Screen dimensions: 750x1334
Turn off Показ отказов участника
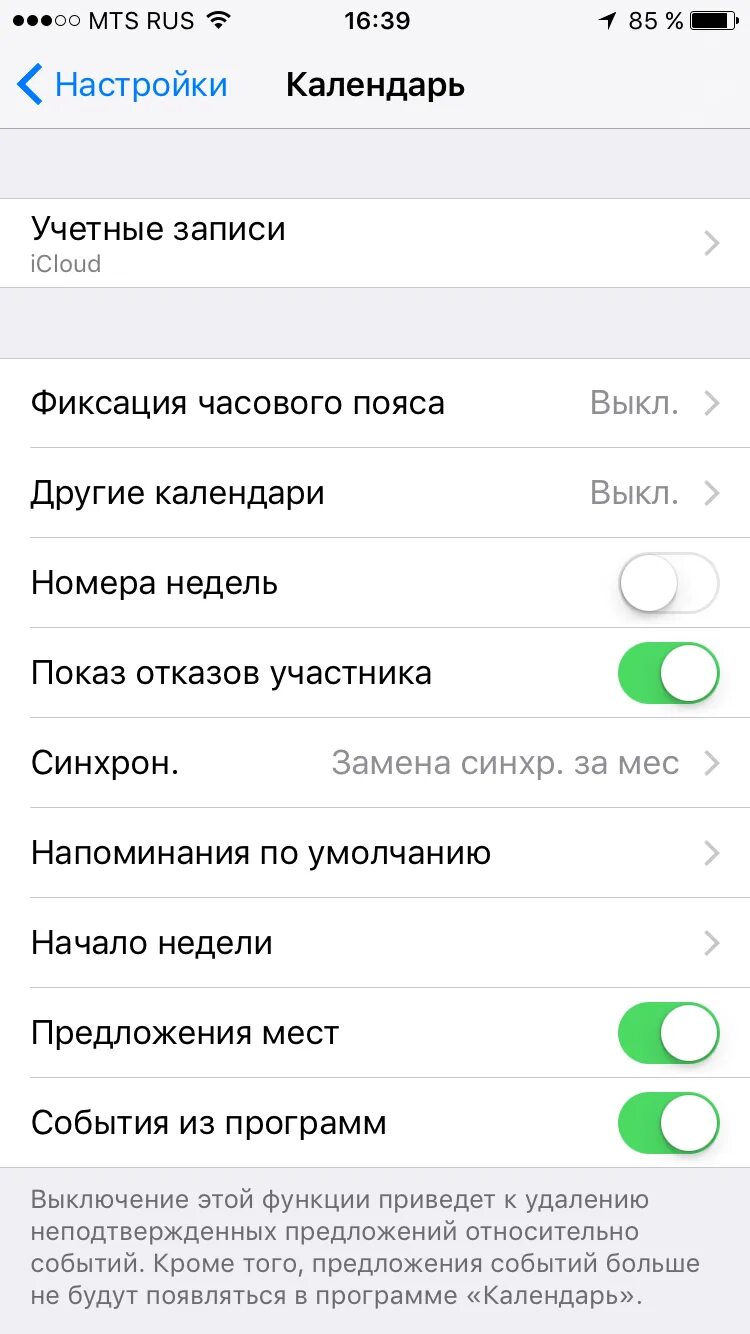click(668, 673)
